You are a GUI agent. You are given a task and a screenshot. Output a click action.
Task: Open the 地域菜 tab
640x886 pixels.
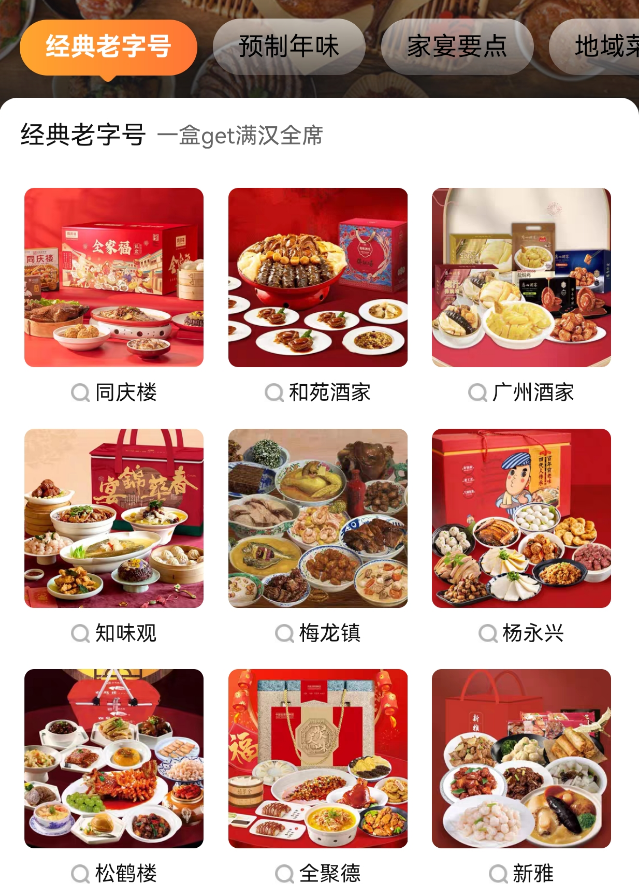coord(594,47)
